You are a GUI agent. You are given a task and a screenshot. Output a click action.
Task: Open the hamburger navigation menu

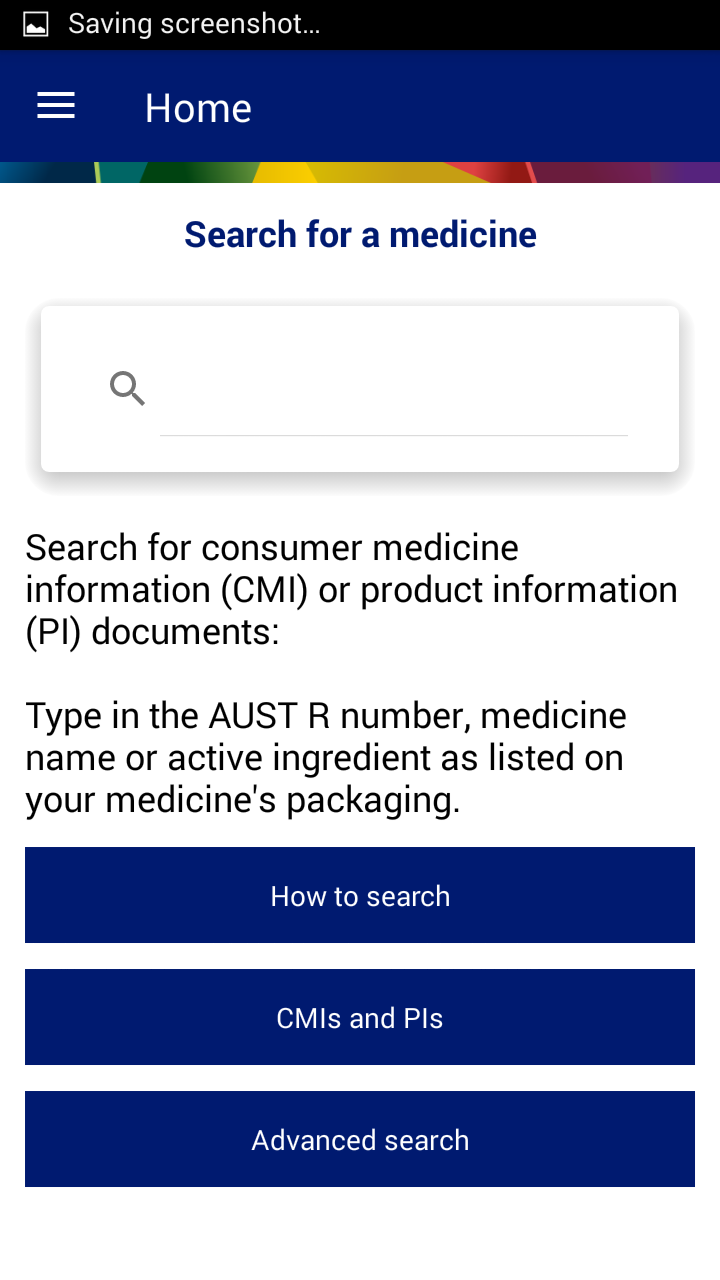56,106
